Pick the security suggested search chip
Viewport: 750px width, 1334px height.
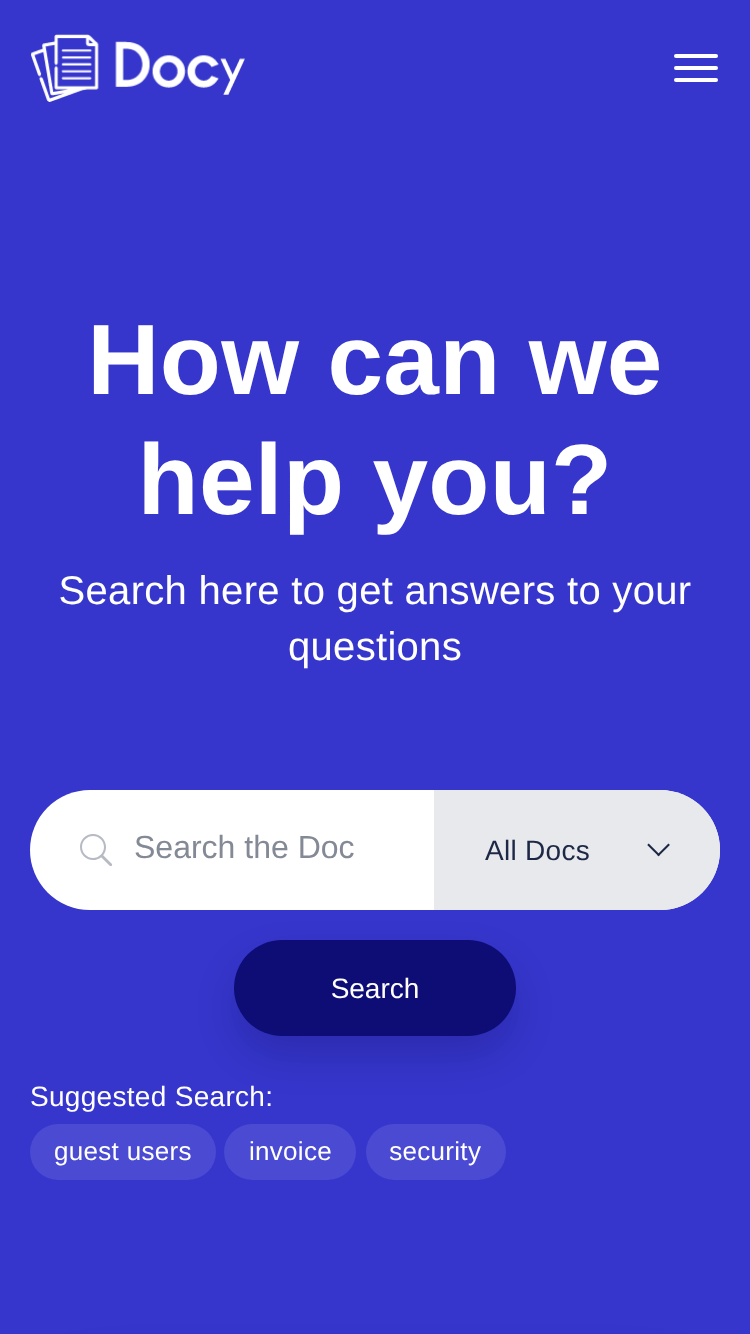pos(435,1152)
